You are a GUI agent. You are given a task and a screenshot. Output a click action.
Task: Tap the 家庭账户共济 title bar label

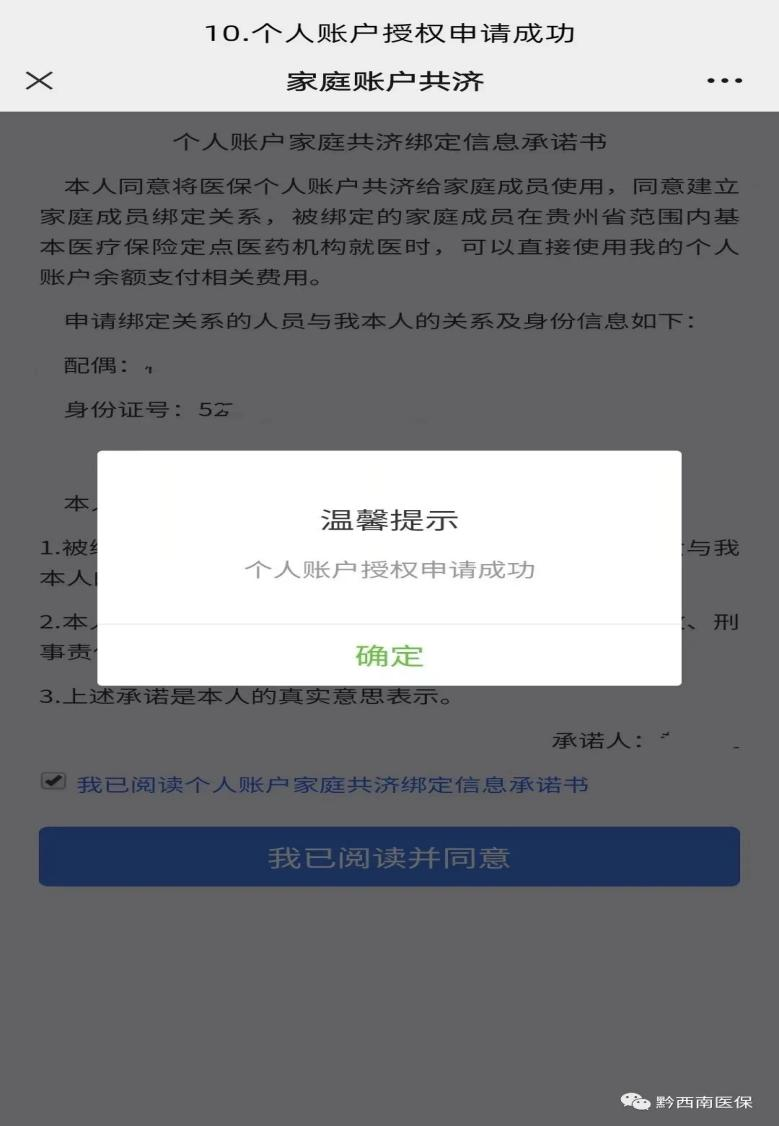tap(389, 81)
